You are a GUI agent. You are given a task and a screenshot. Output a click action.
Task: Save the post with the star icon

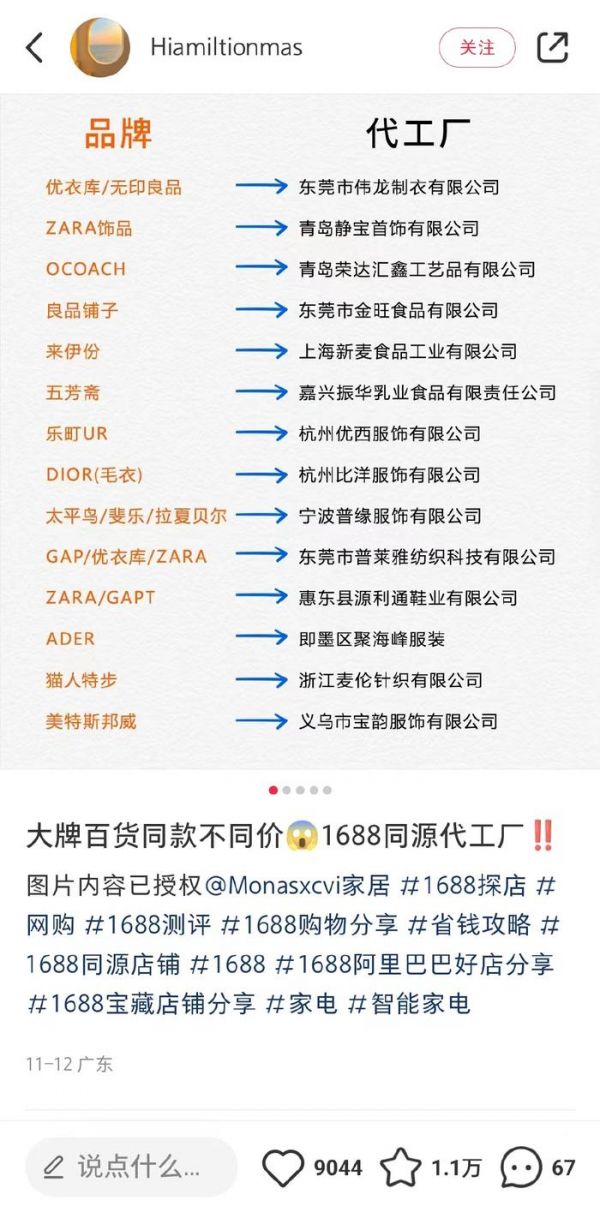click(x=401, y=1167)
